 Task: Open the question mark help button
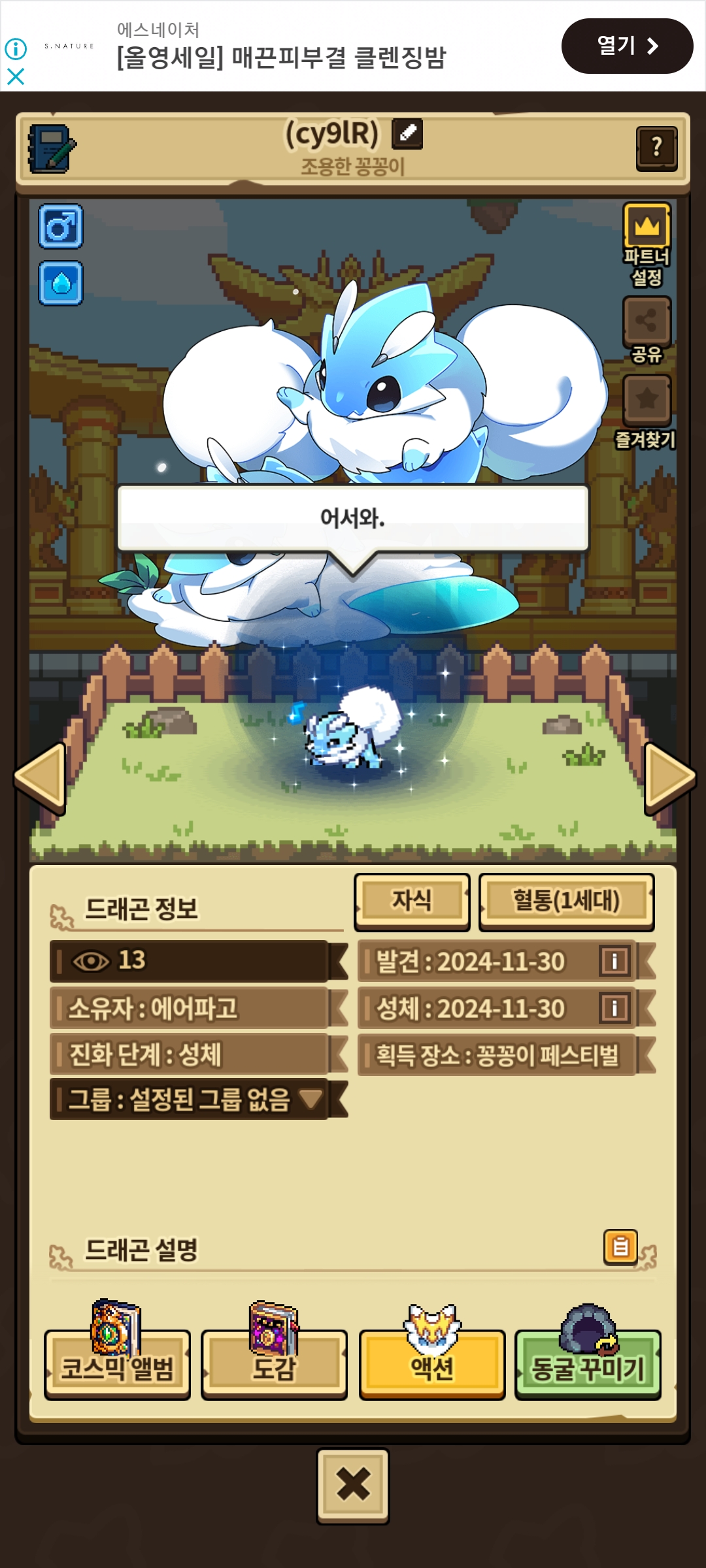tap(656, 148)
